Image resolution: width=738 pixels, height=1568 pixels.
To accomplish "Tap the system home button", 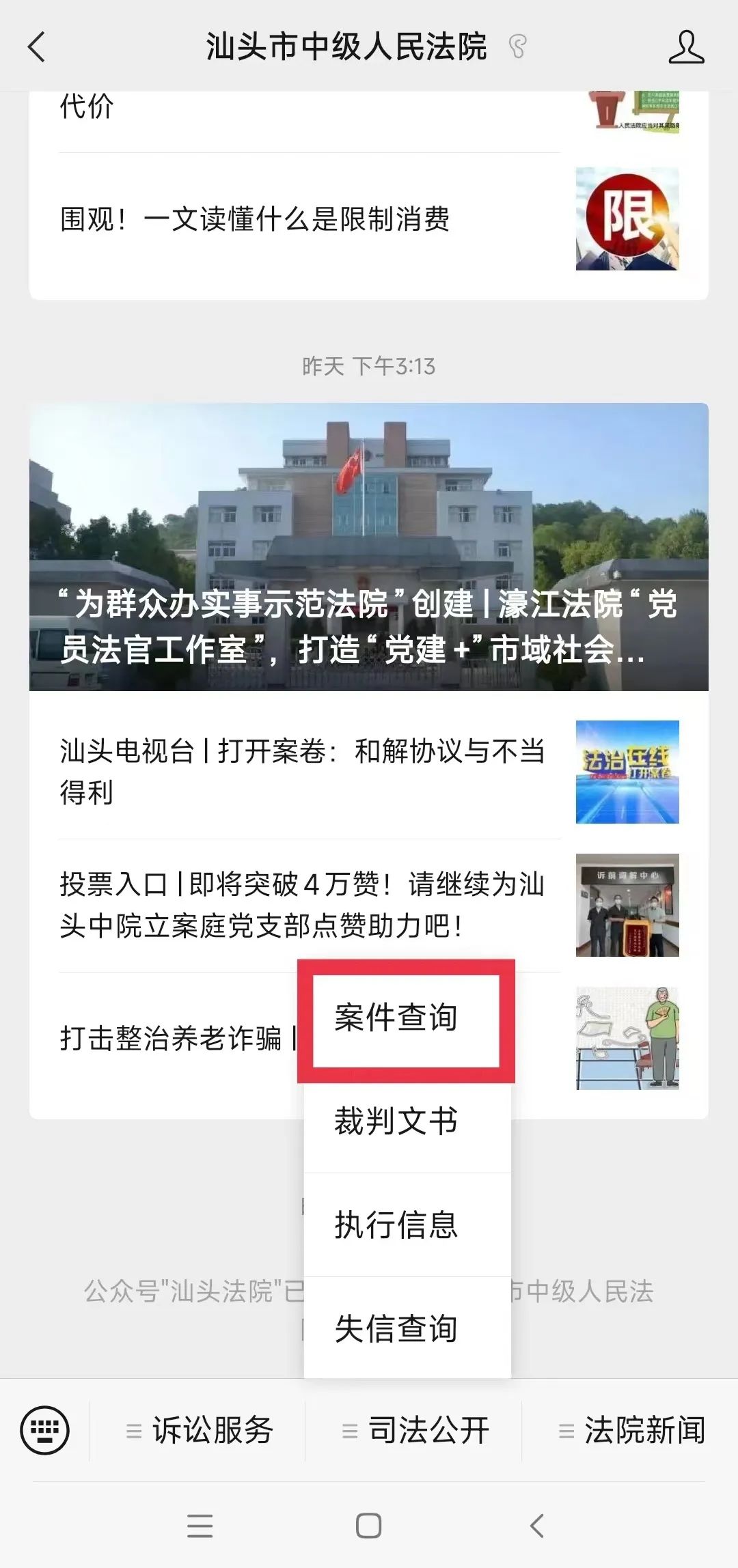I will point(369,1525).
